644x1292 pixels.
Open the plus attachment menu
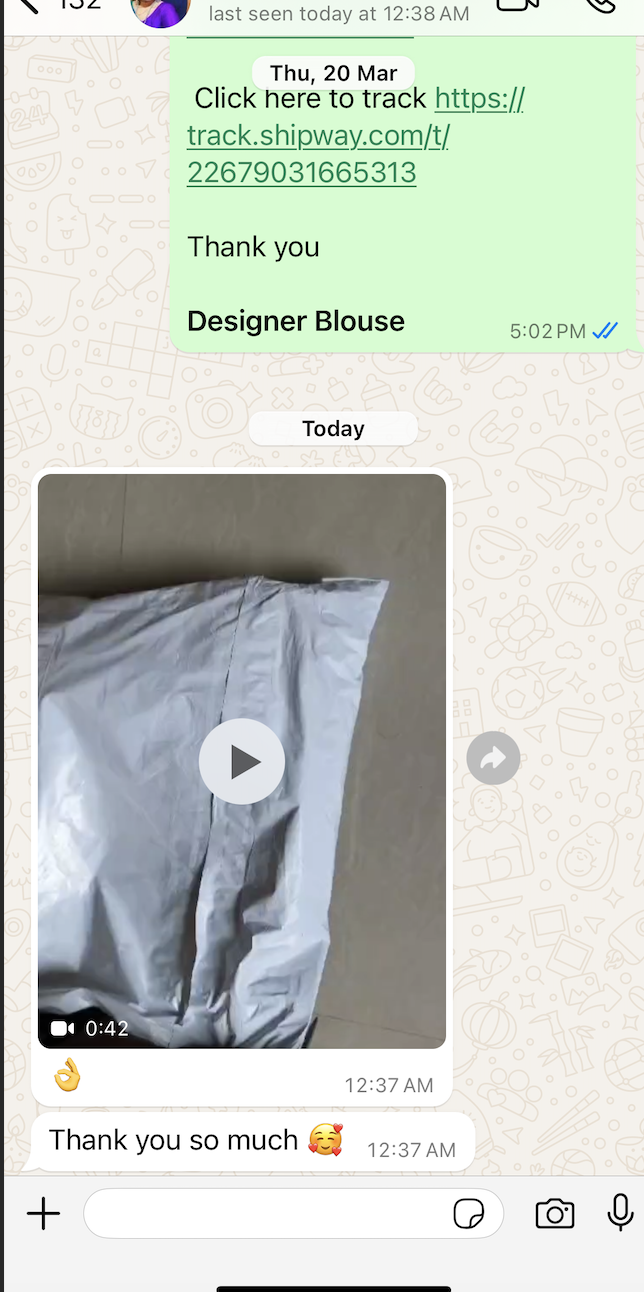[x=43, y=1215]
